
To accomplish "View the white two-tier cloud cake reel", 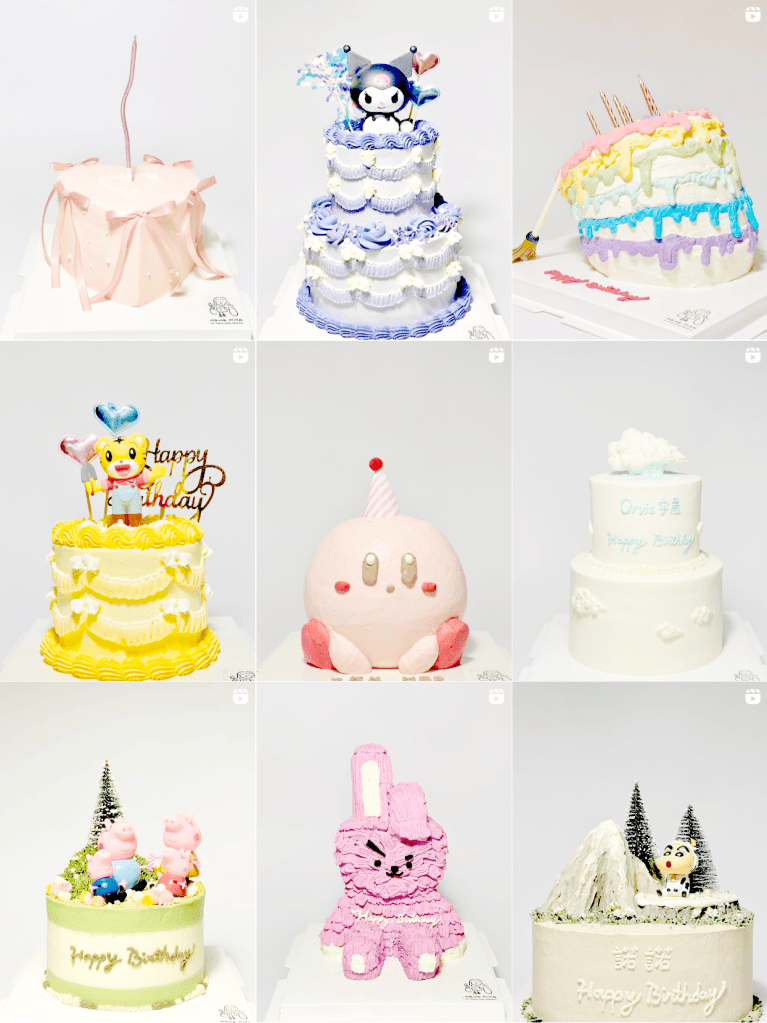I will tap(640, 512).
